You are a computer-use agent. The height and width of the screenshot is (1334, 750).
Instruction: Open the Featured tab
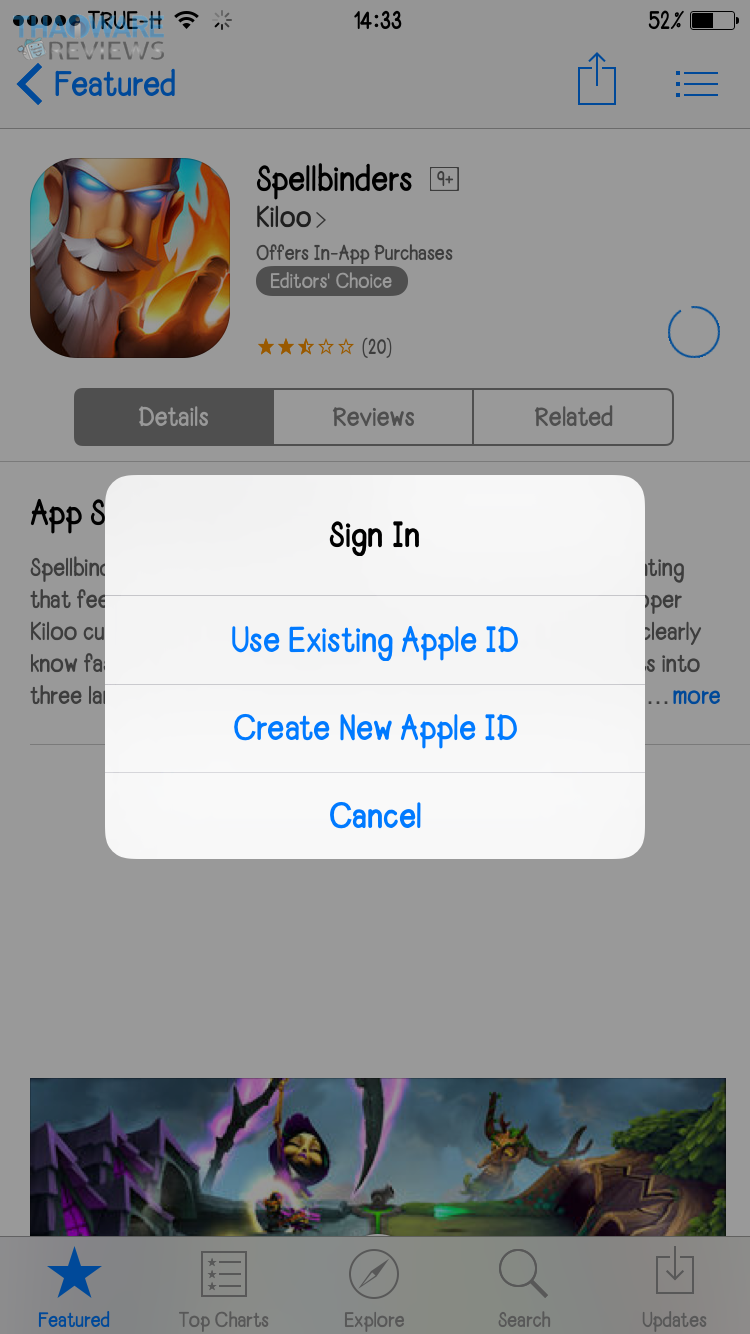[74, 1288]
